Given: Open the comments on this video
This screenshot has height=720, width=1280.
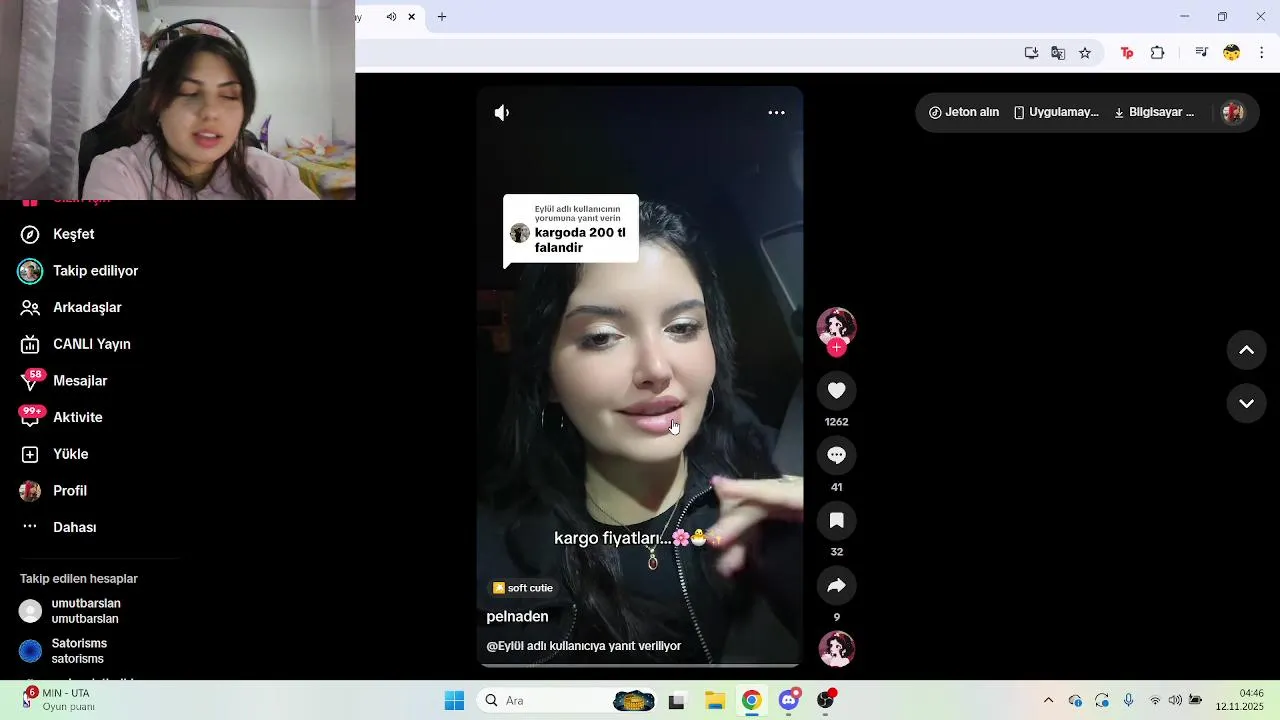Looking at the screenshot, I should (x=837, y=456).
